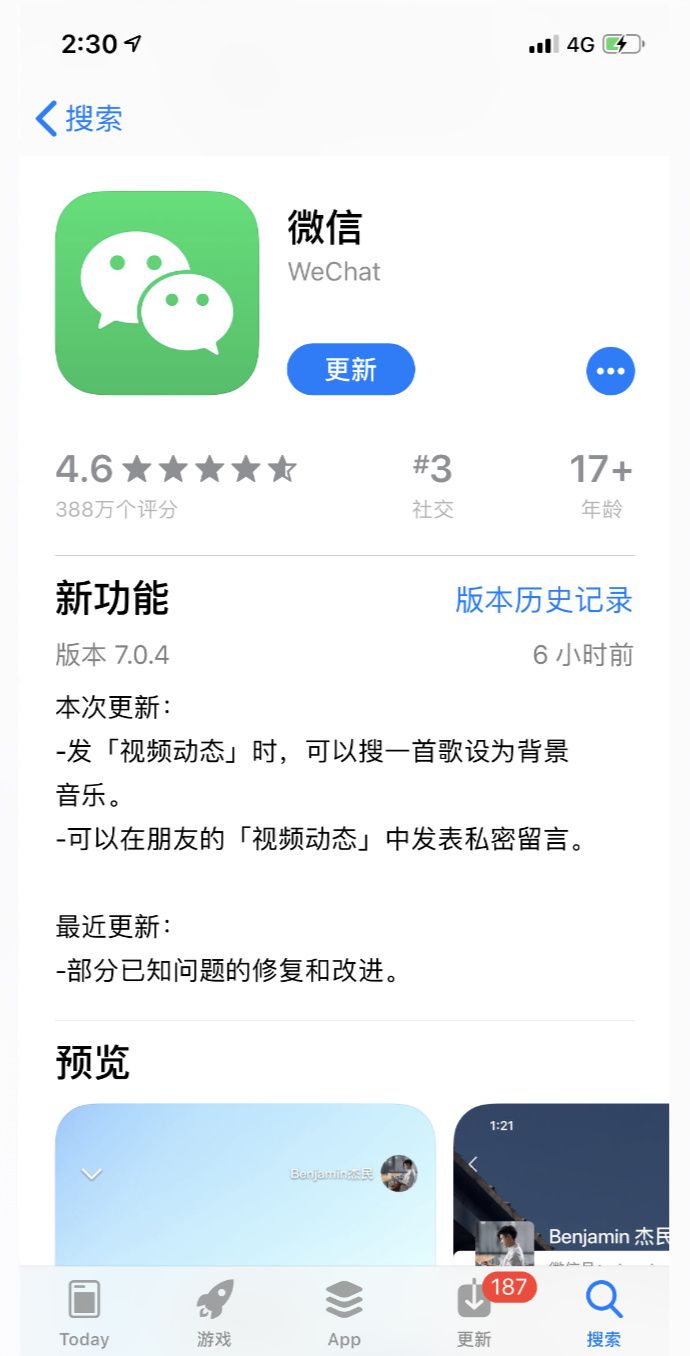This screenshot has height=1356, width=690.
Task: Switch to the 游戏 tab
Action: pyautogui.click(x=214, y=1312)
